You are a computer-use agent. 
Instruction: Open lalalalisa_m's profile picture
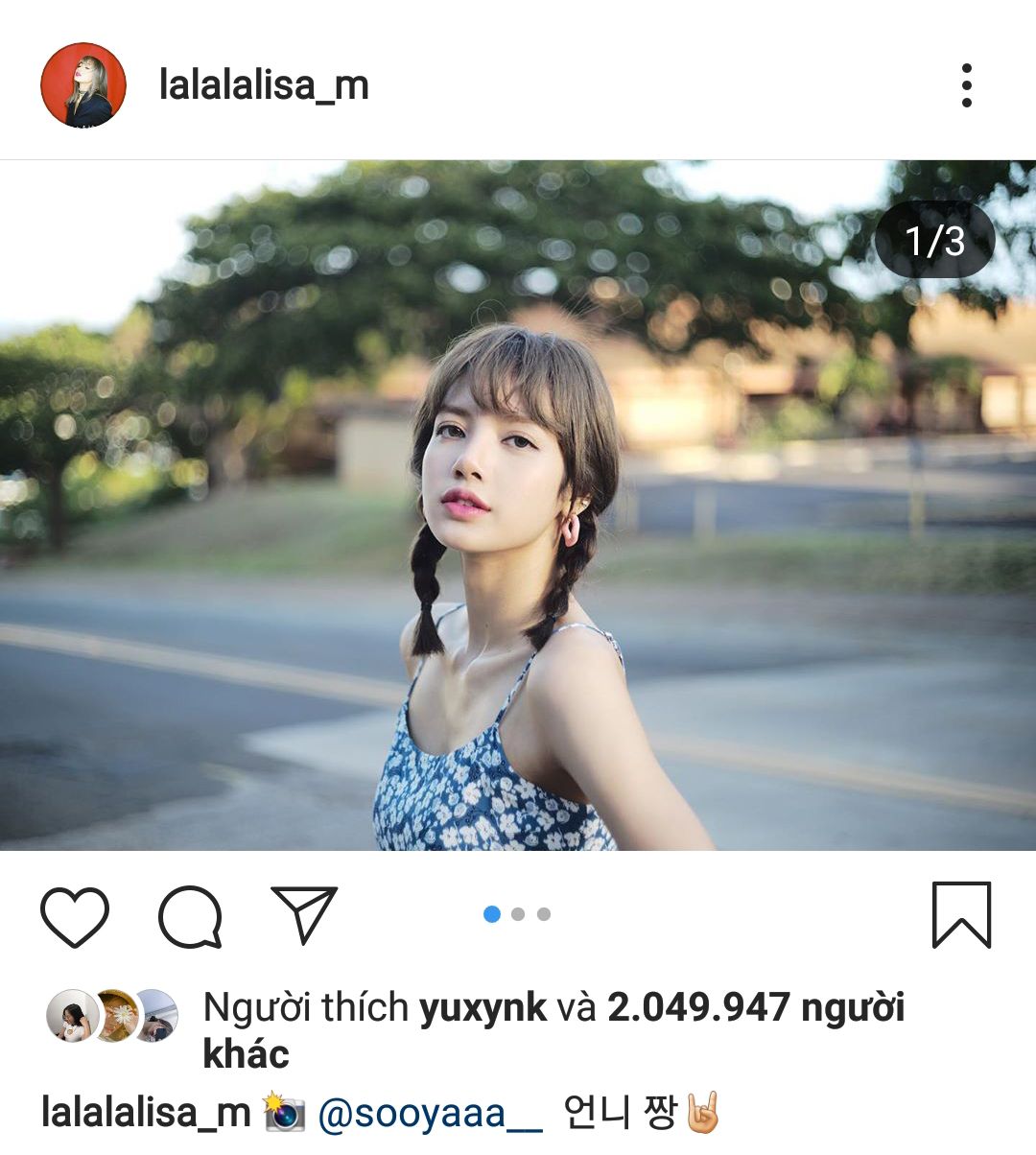pyautogui.click(x=83, y=85)
